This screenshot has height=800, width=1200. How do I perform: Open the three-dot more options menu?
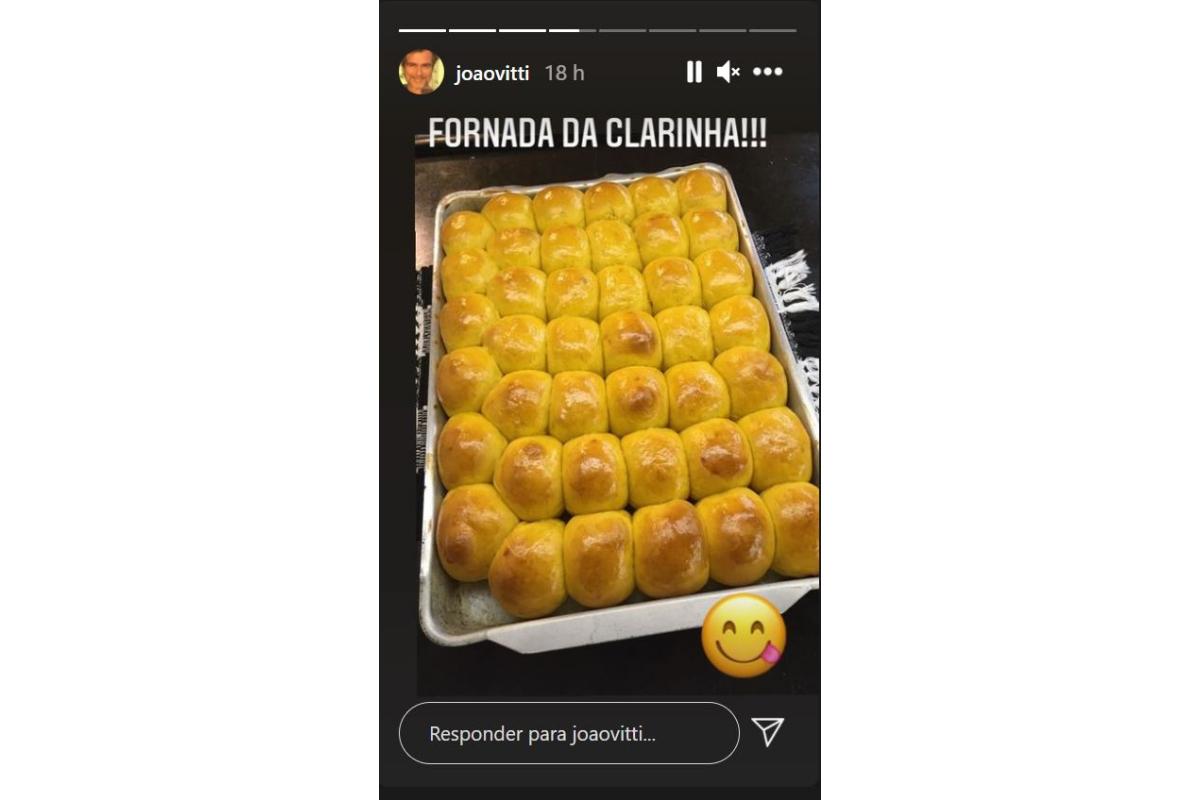point(767,72)
